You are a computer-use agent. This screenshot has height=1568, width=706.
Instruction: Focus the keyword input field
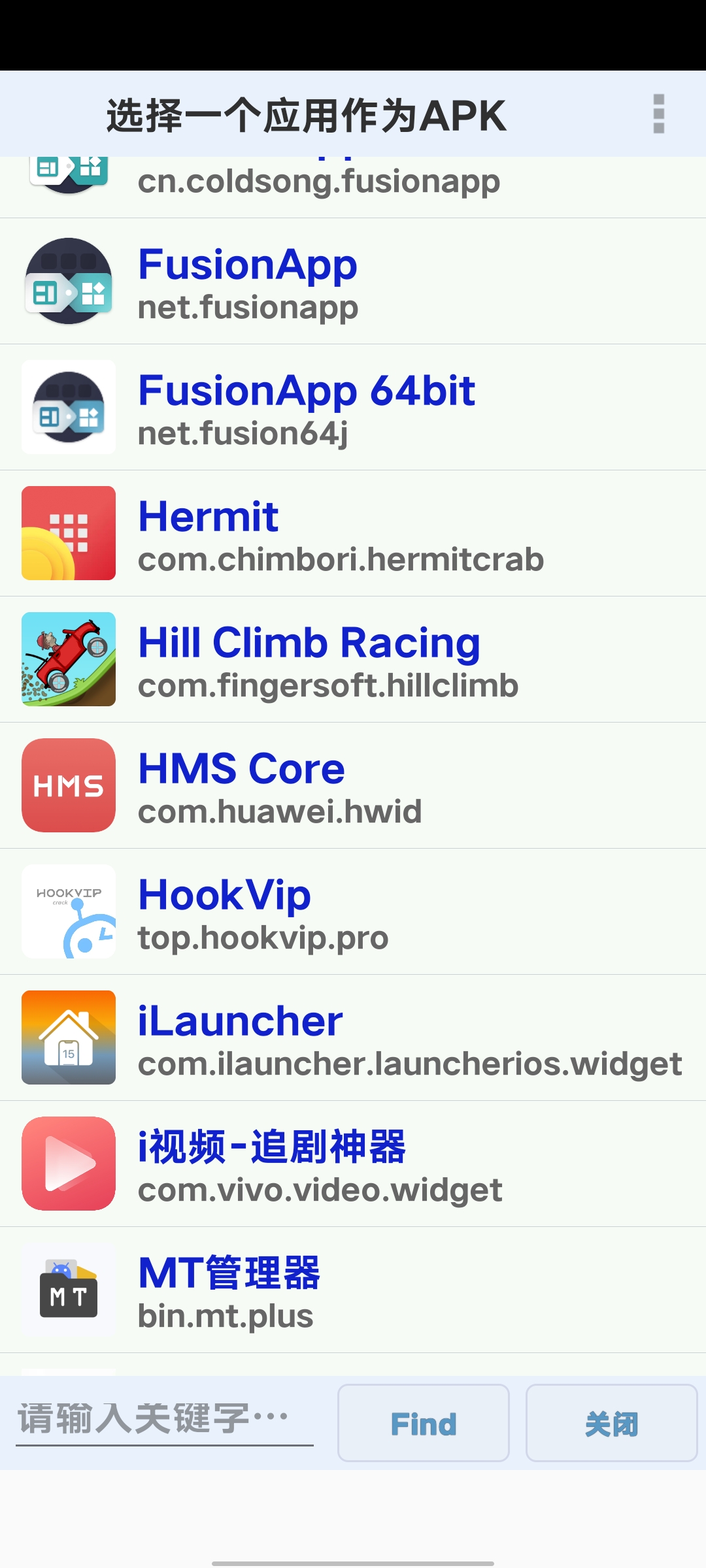tap(164, 1419)
